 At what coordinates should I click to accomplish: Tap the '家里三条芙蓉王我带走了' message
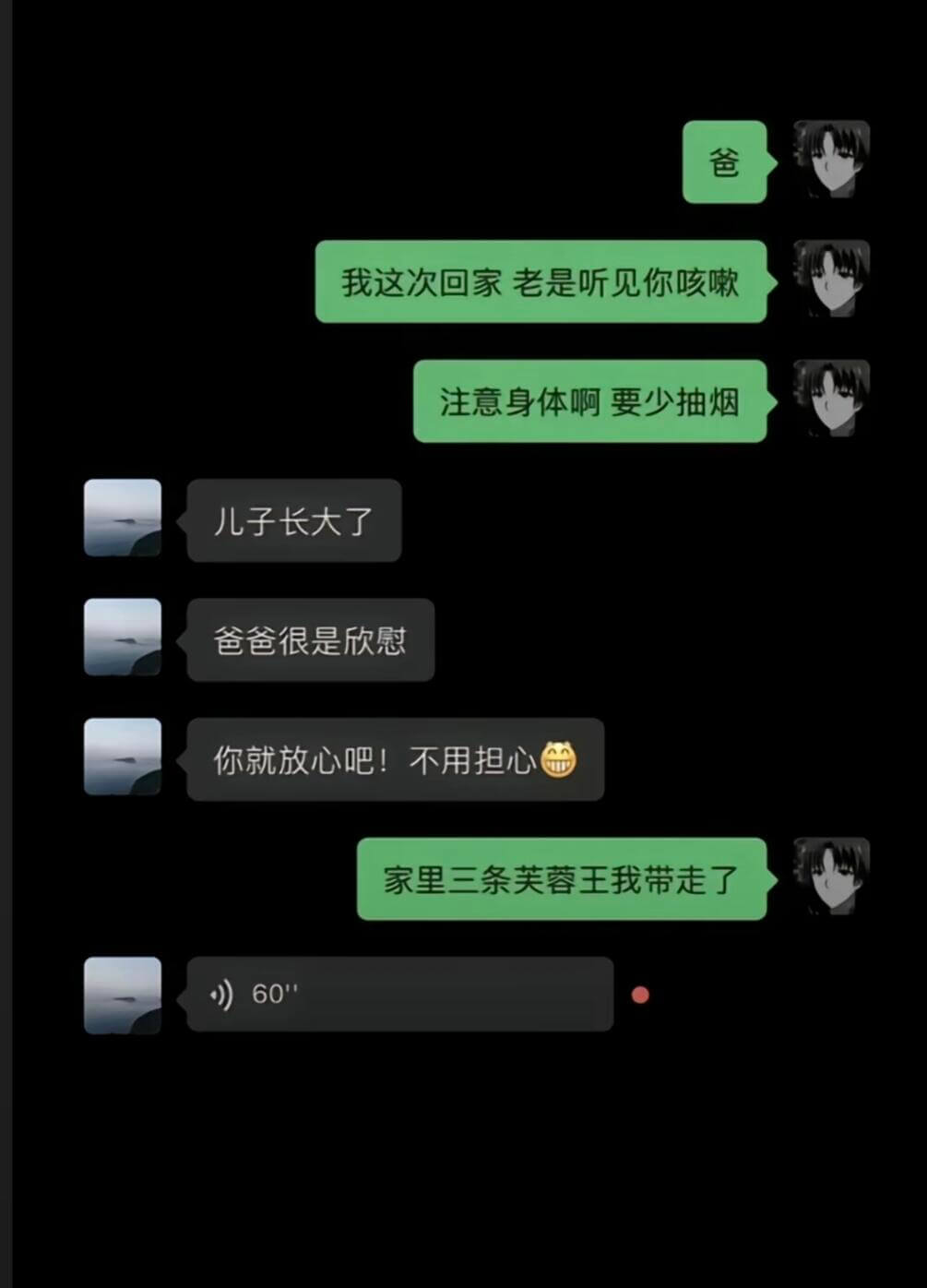click(x=561, y=881)
